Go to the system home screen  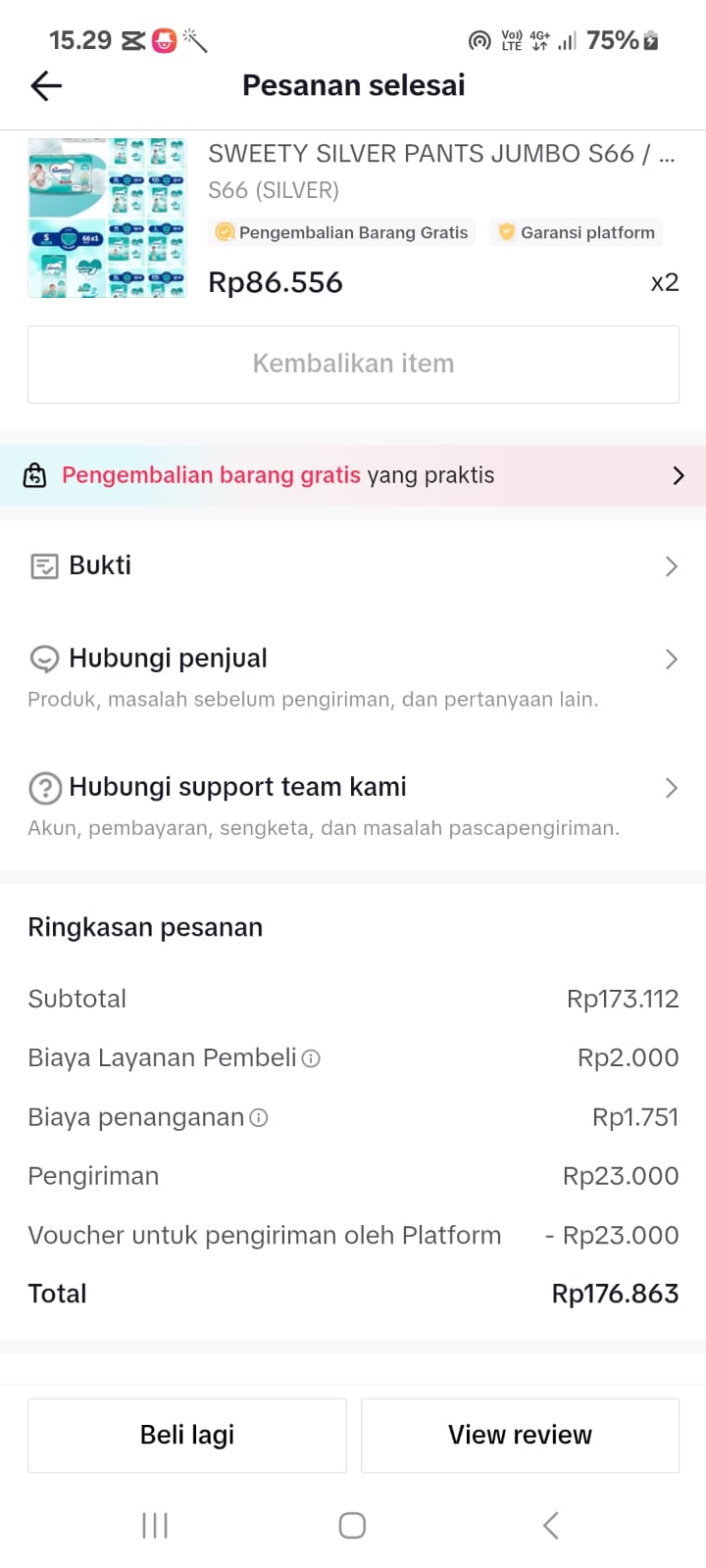(x=352, y=1525)
